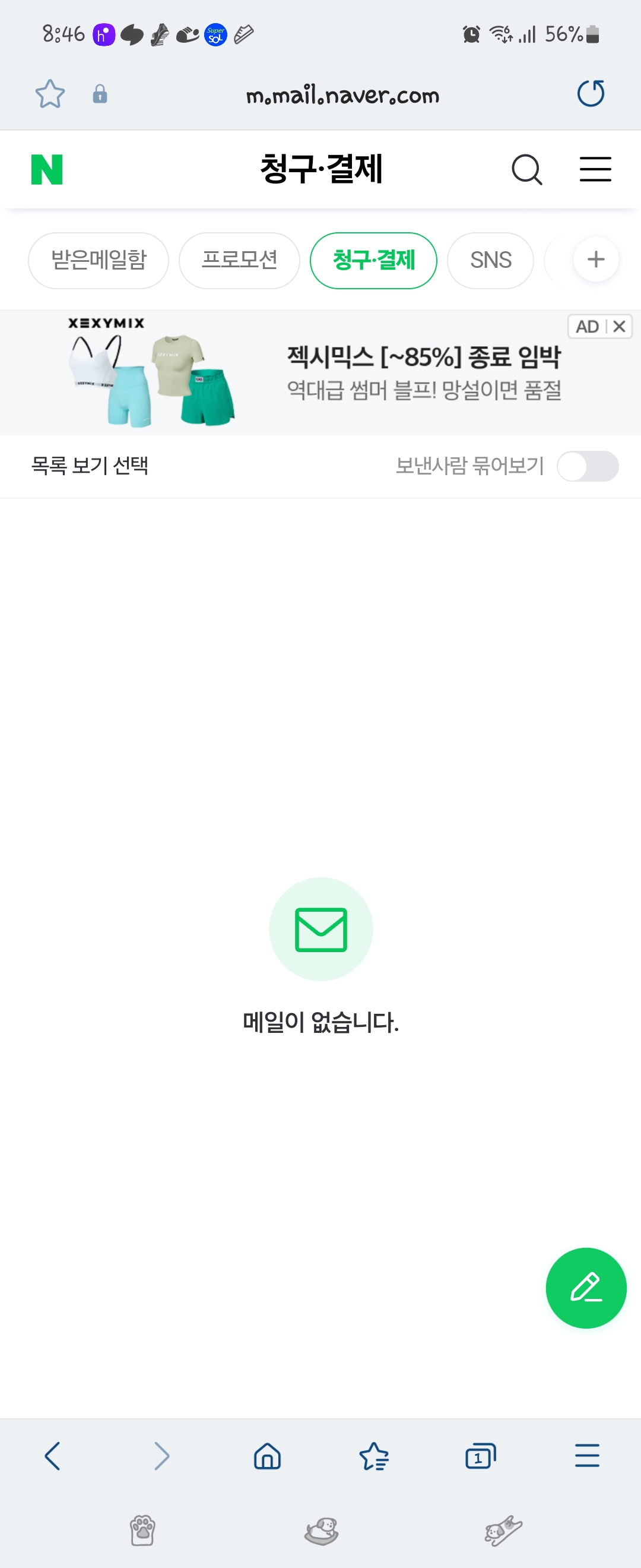Tap the Naver N logo home button
This screenshot has height=1568, width=641.
(47, 169)
